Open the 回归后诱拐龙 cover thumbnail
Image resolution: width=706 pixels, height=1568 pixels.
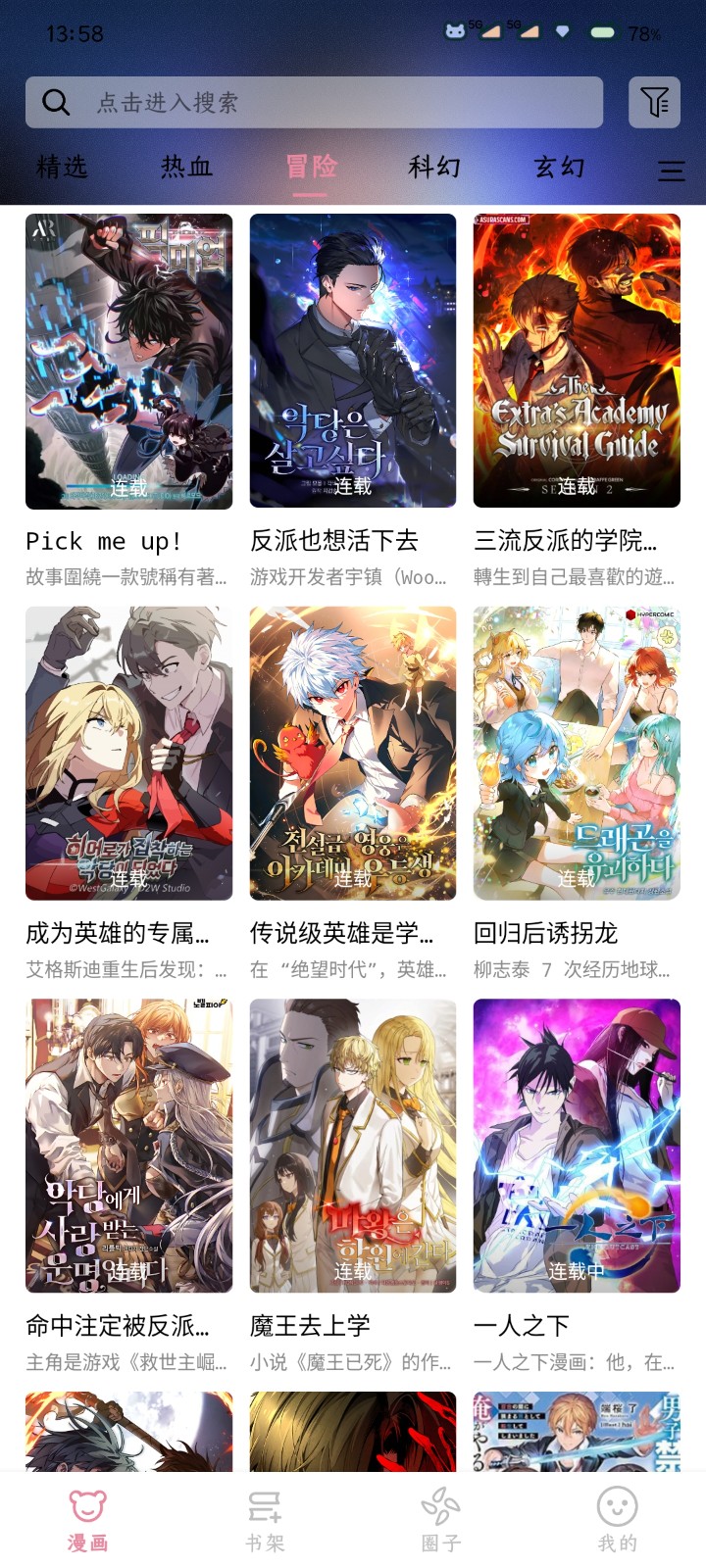(x=577, y=755)
